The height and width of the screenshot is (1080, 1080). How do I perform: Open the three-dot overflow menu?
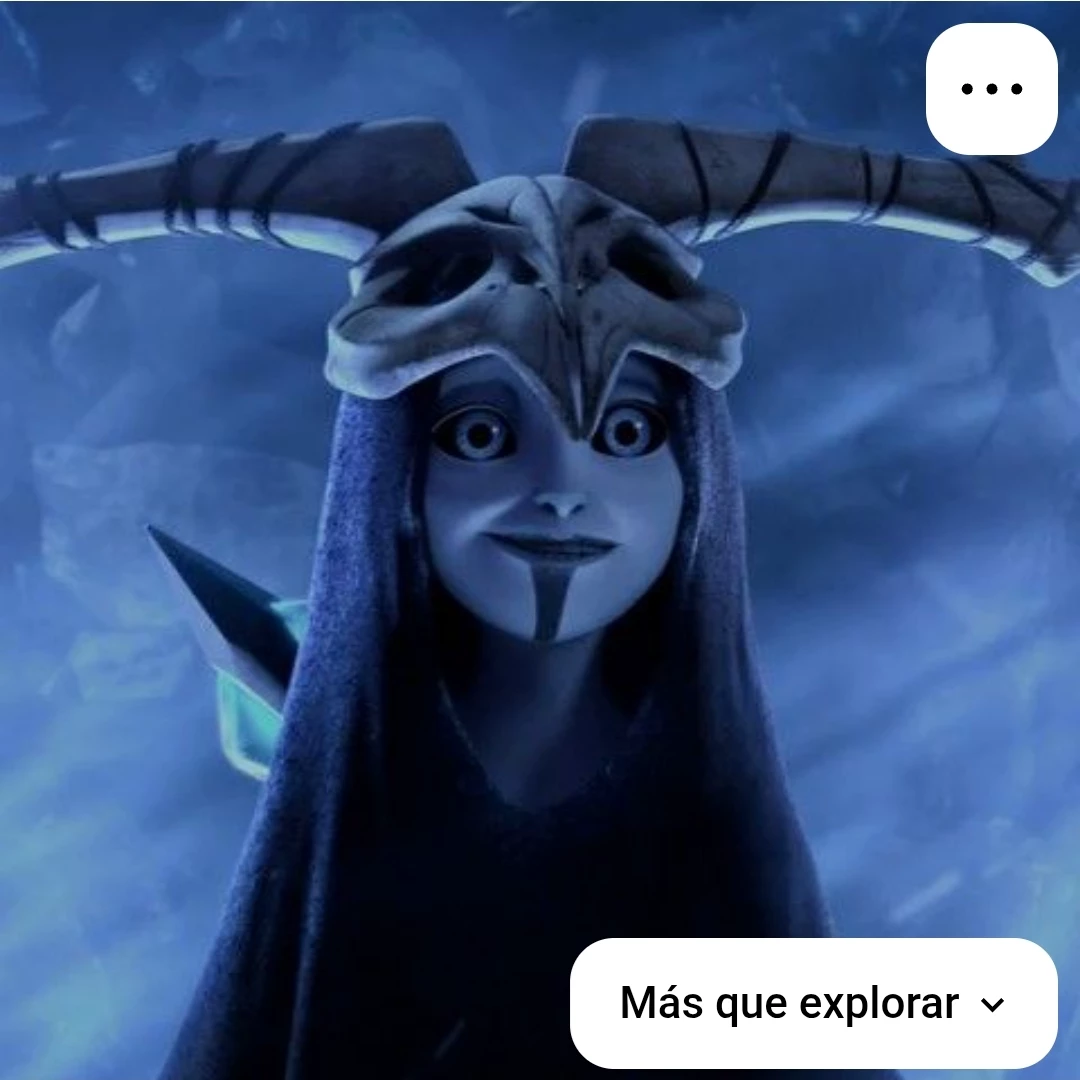[x=991, y=89]
